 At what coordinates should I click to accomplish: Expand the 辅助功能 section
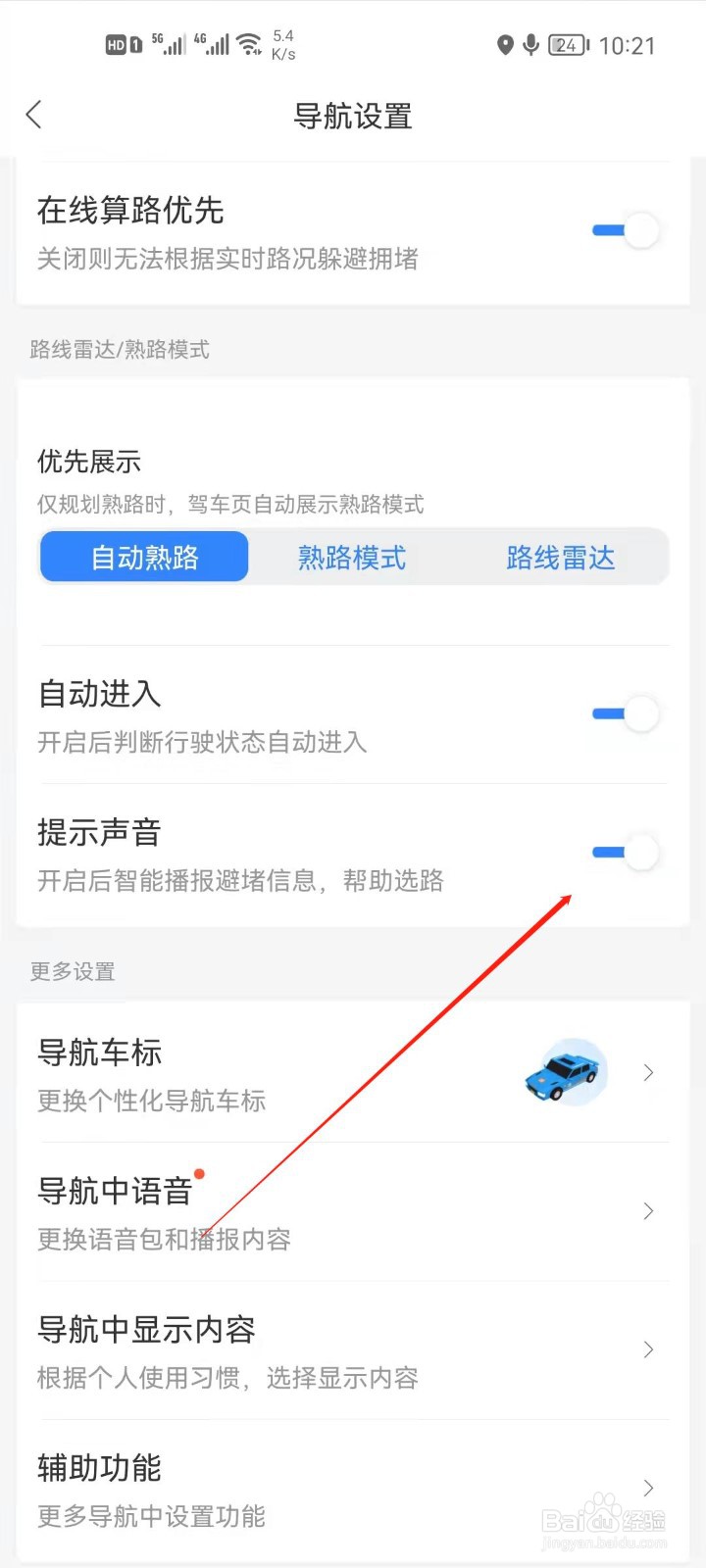coord(647,1488)
